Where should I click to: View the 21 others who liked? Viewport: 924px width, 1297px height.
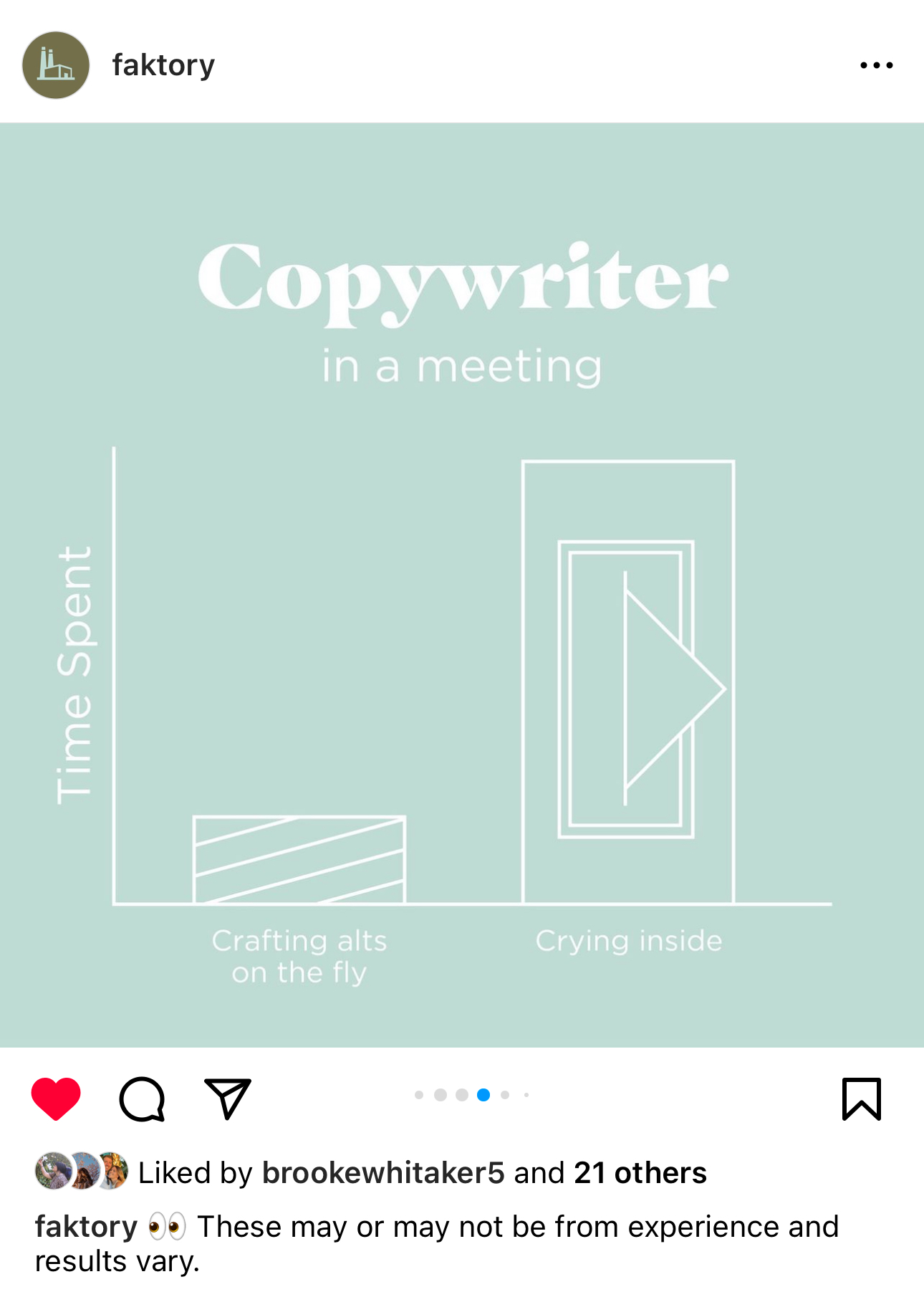pyautogui.click(x=640, y=1173)
